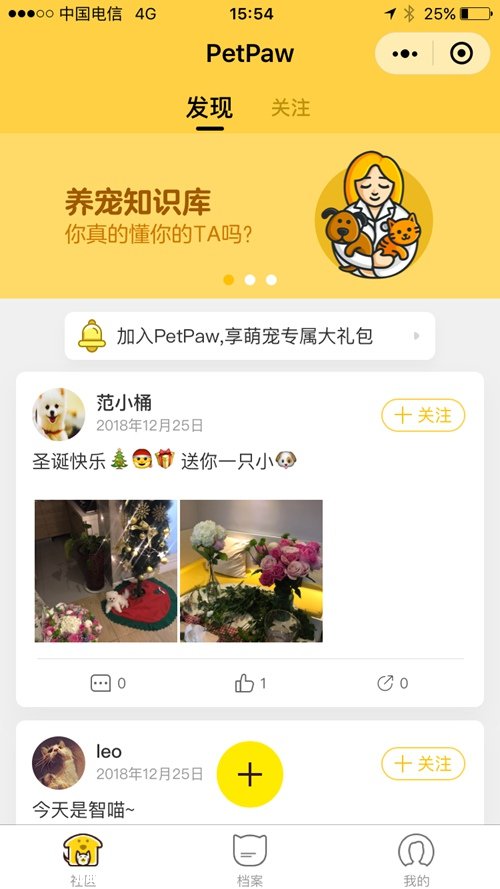View the Christmas tree photo
The image size is (500, 889).
pos(106,571)
